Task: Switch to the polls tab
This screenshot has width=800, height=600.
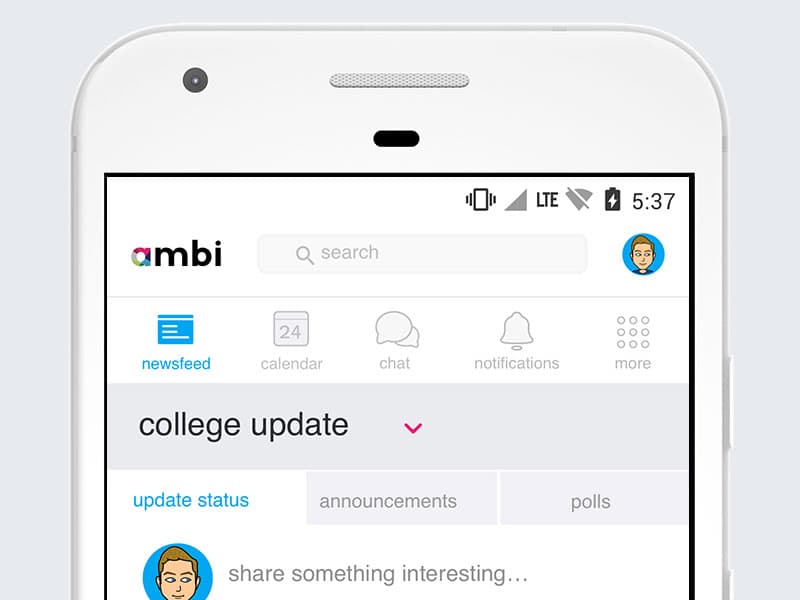Action: (590, 501)
